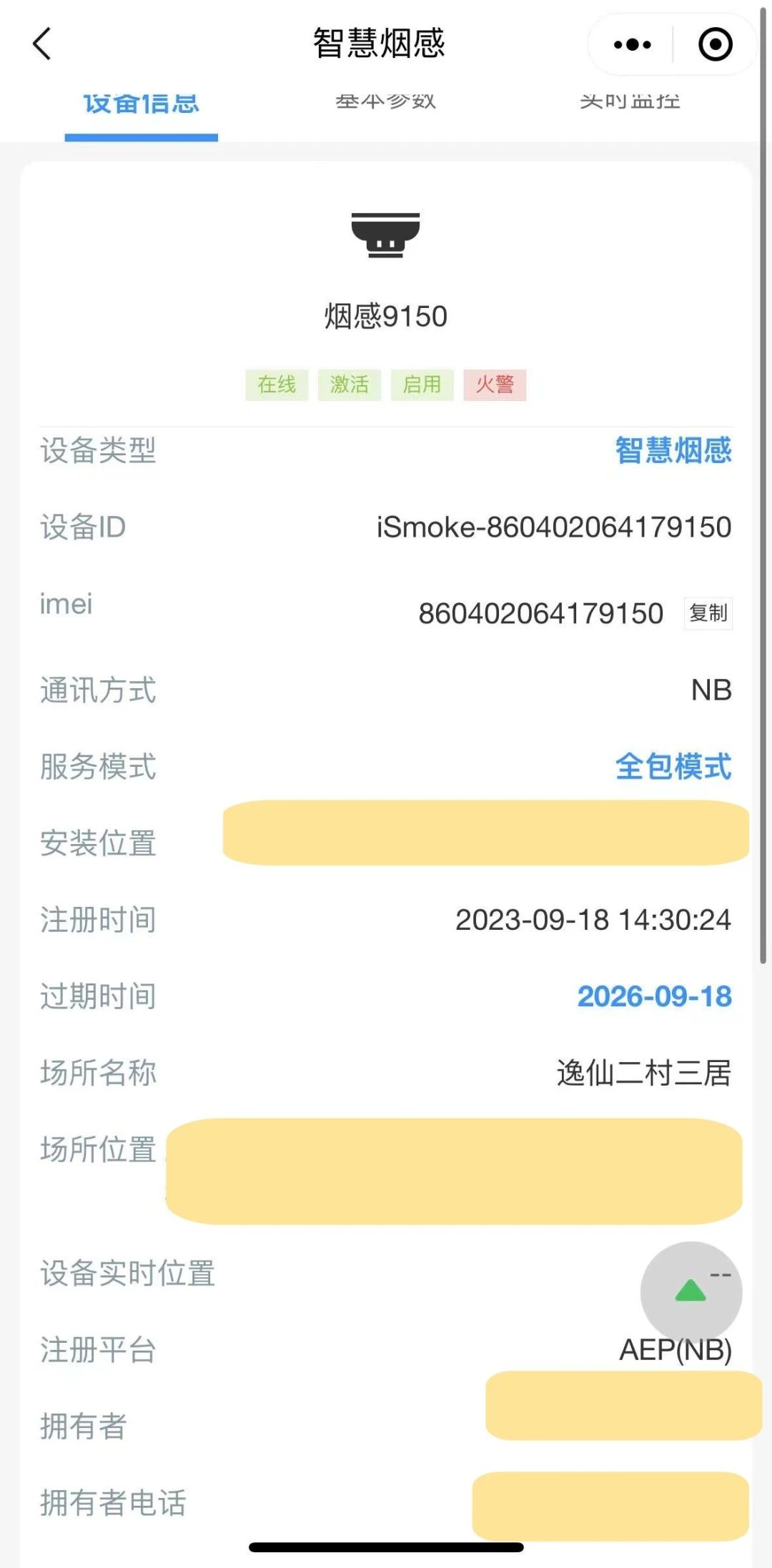Switch to the 实时监控 tab
Screen dimensions: 772x1568
[x=629, y=101]
